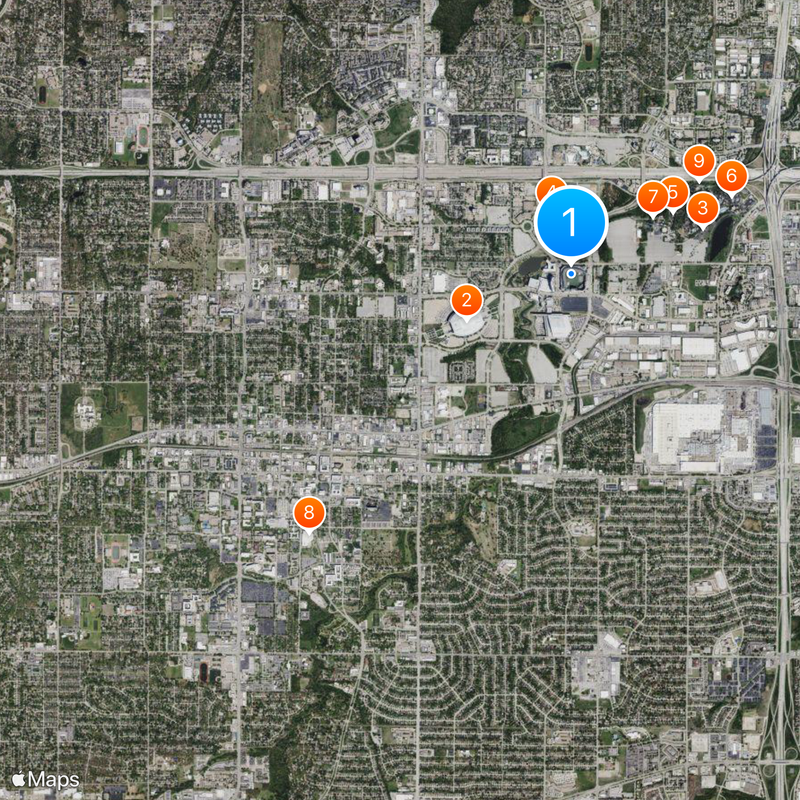The width and height of the screenshot is (800, 800).
Task: Select map pin number 9
Action: pos(698,160)
